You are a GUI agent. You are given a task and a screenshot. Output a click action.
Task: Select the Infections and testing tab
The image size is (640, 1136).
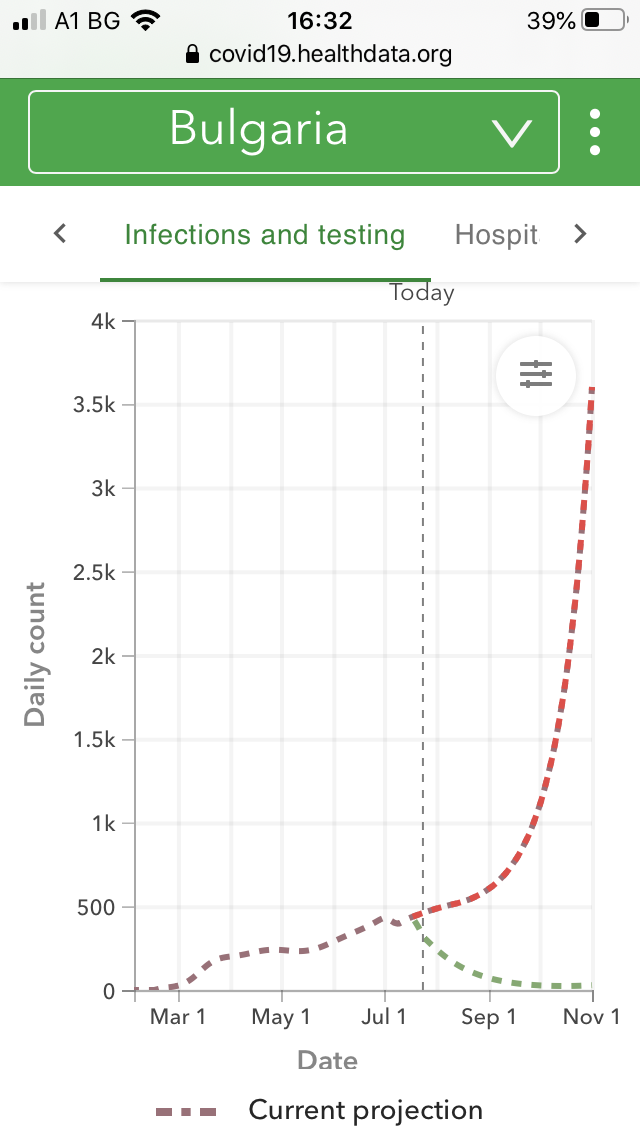pos(265,235)
